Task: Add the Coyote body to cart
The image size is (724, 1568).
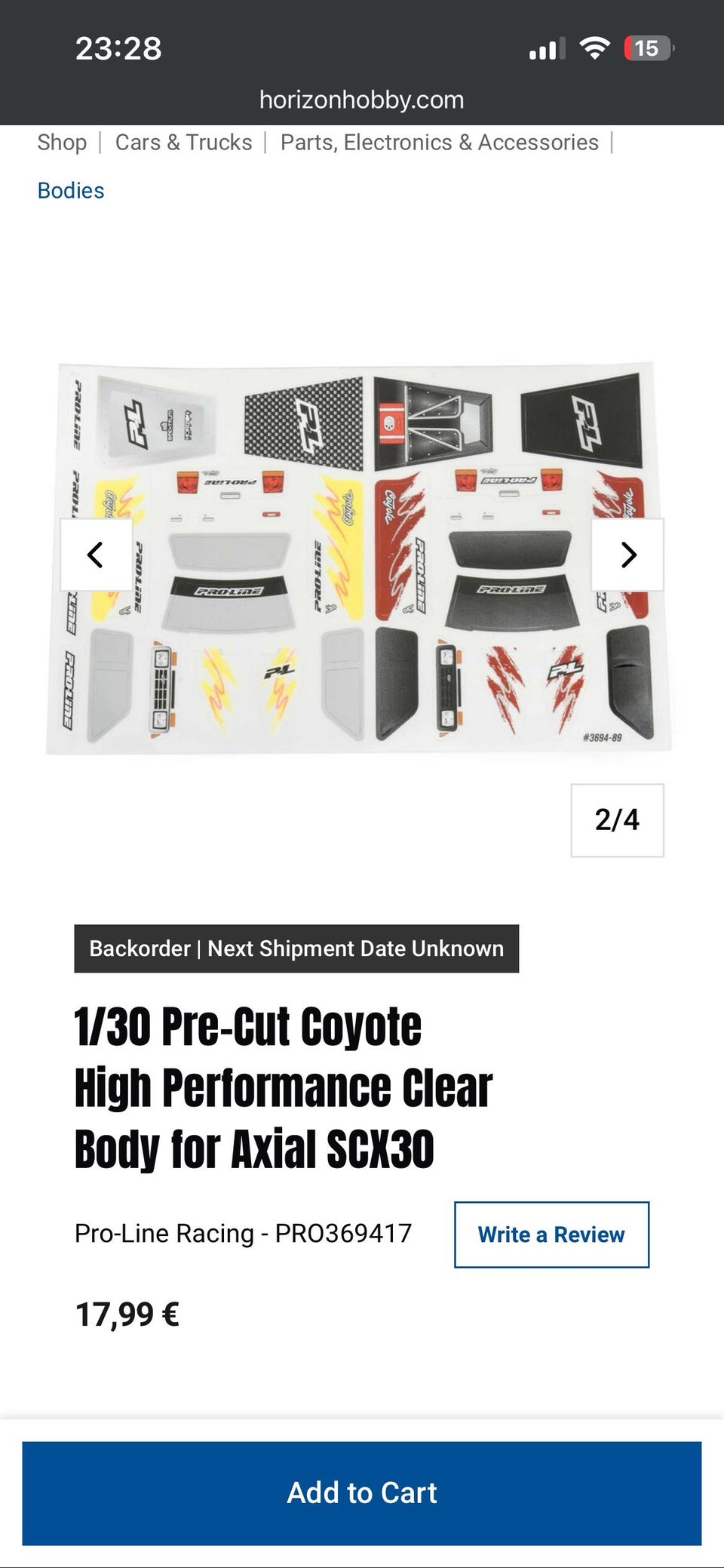Action: pos(362,1493)
